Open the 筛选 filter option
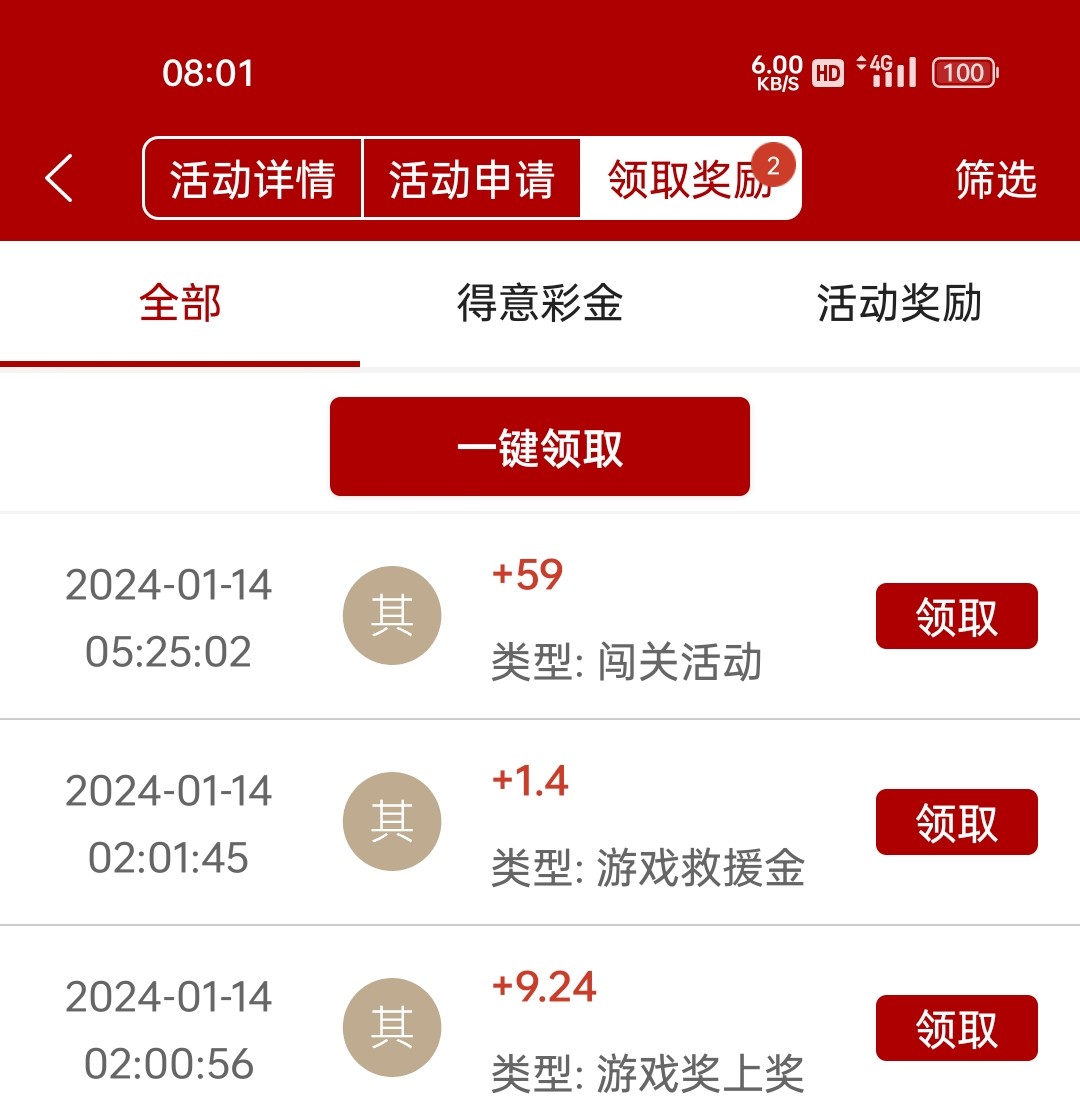 click(995, 180)
